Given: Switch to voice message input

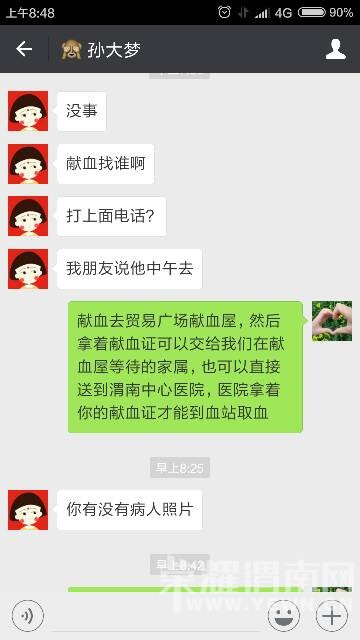Looking at the screenshot, I should pos(27,616).
